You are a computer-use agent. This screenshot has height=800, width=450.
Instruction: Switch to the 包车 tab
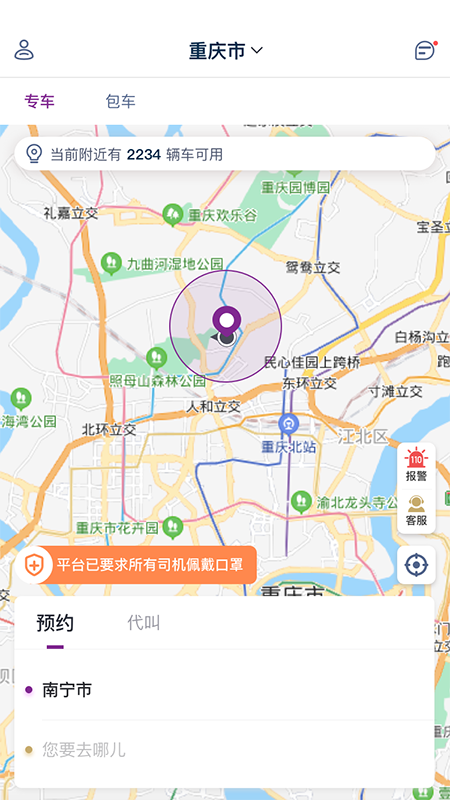point(120,102)
